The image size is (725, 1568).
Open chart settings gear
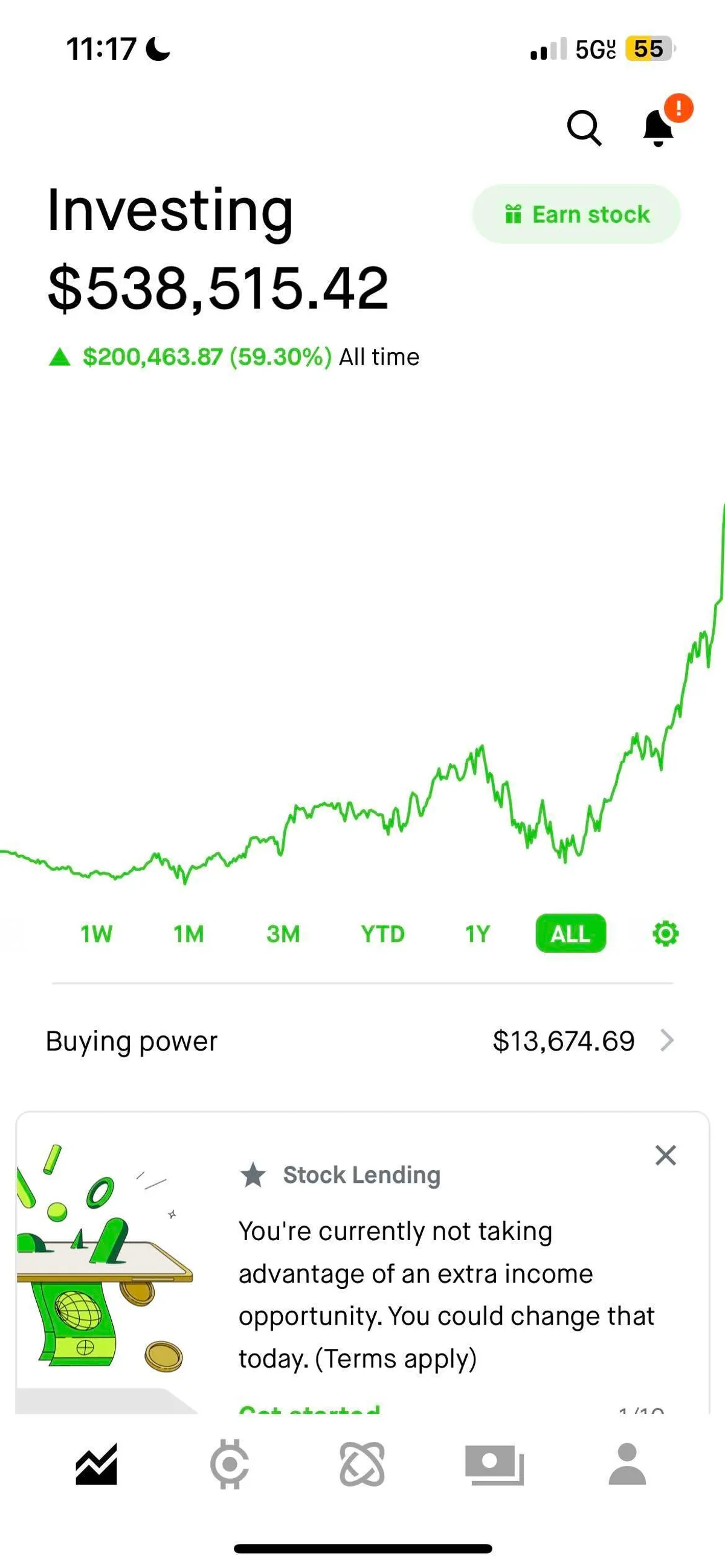665,933
